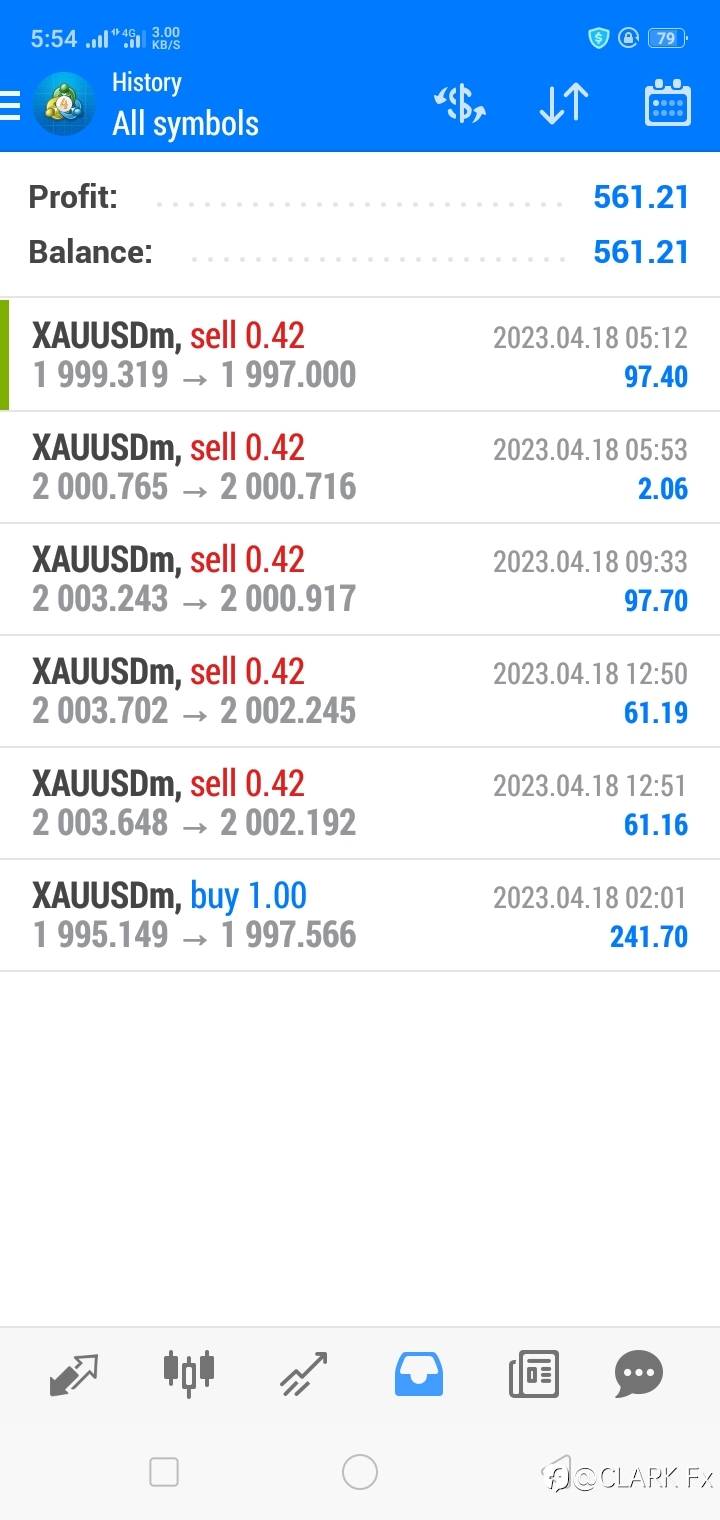720x1520 pixels.
Task: Open the sell trade with profit 97.70
Action: point(360,579)
